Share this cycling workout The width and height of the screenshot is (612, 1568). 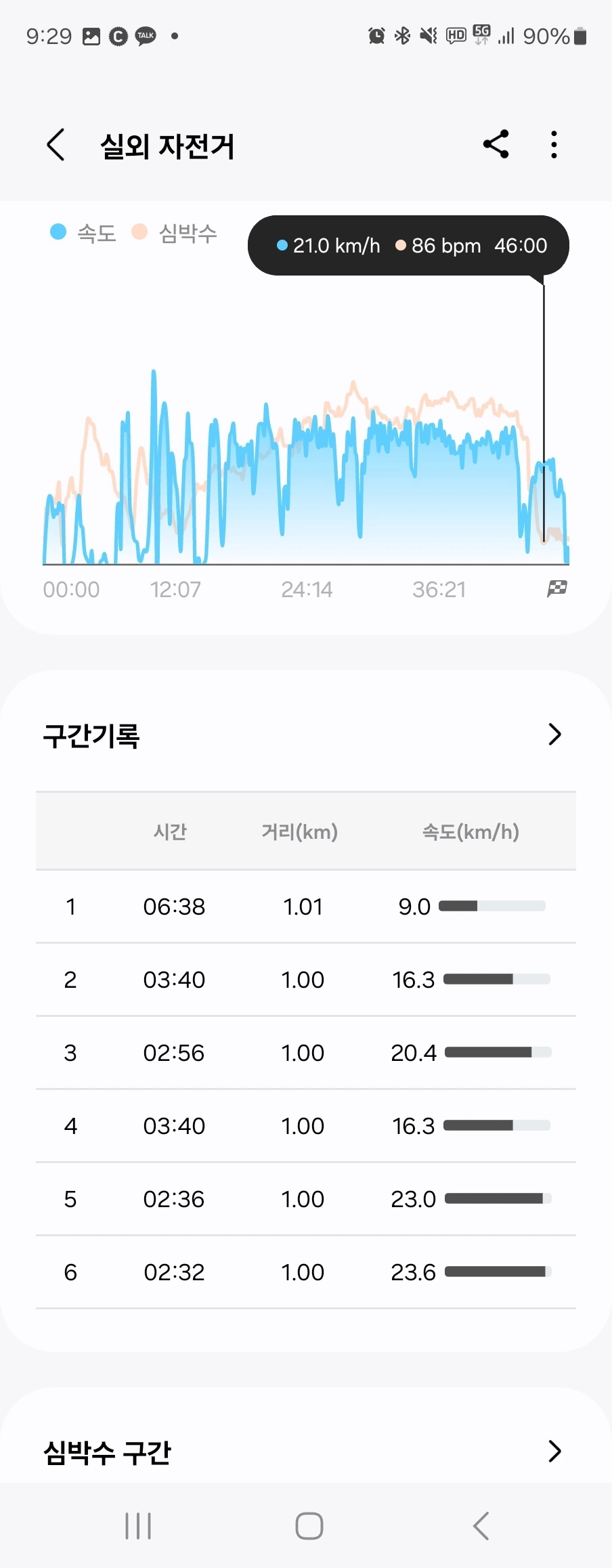click(x=496, y=144)
